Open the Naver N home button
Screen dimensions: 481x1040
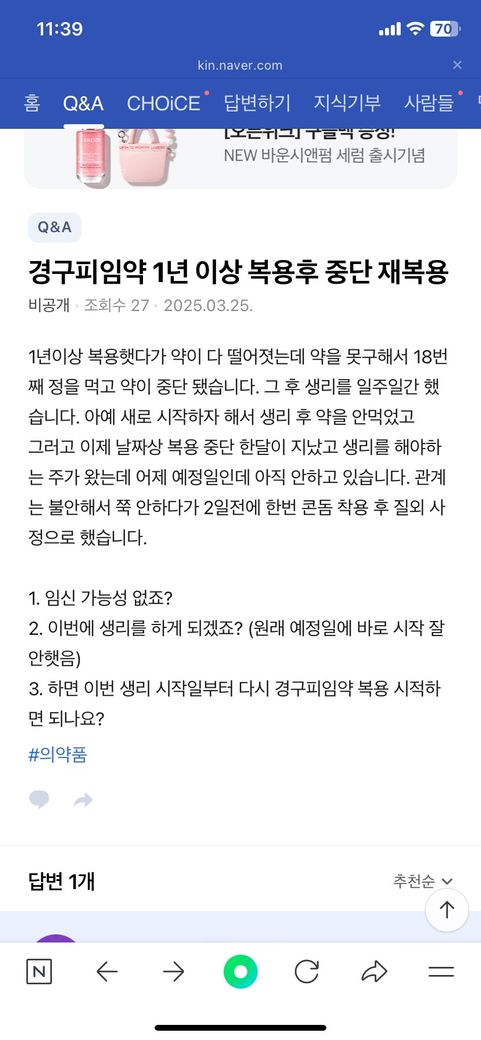click(39, 972)
